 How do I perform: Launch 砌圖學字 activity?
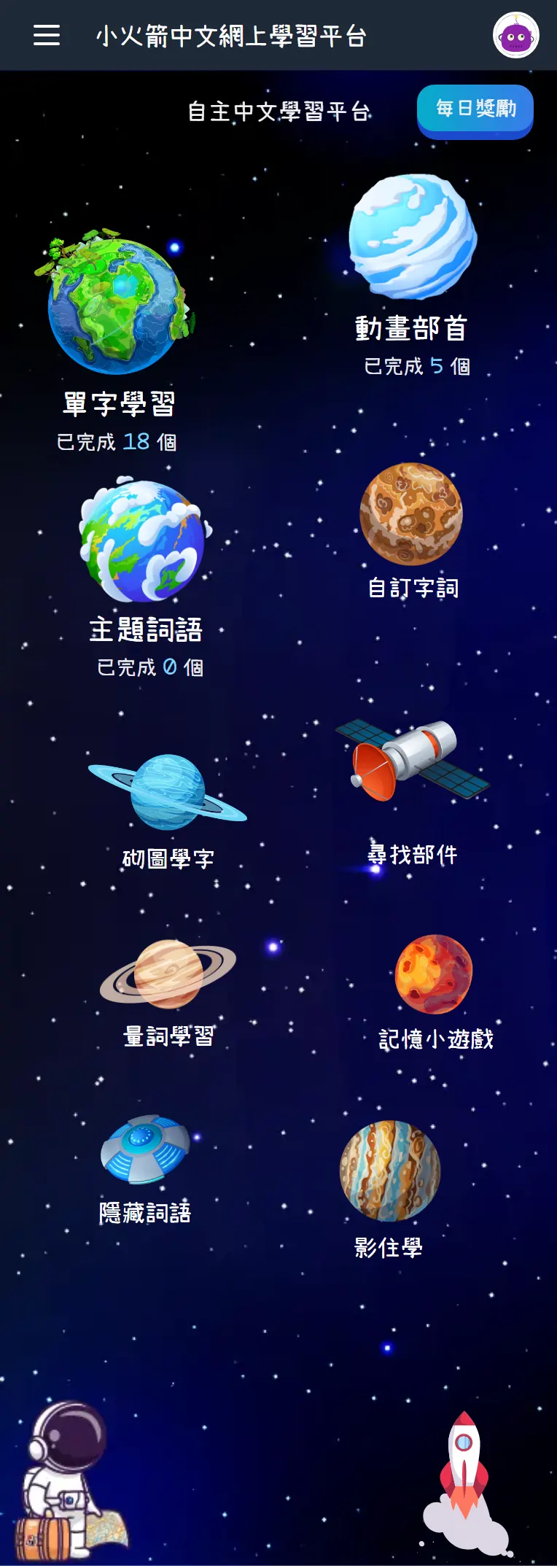coord(168,791)
